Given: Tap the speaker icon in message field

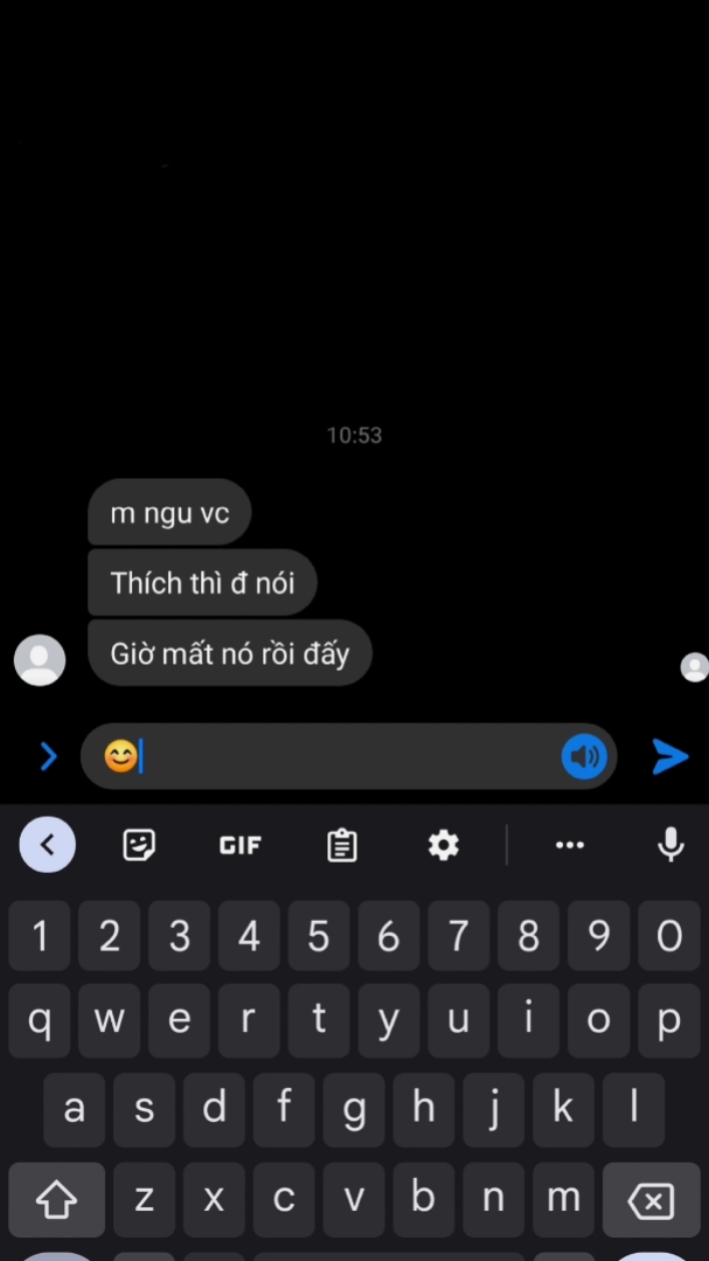Looking at the screenshot, I should [584, 757].
